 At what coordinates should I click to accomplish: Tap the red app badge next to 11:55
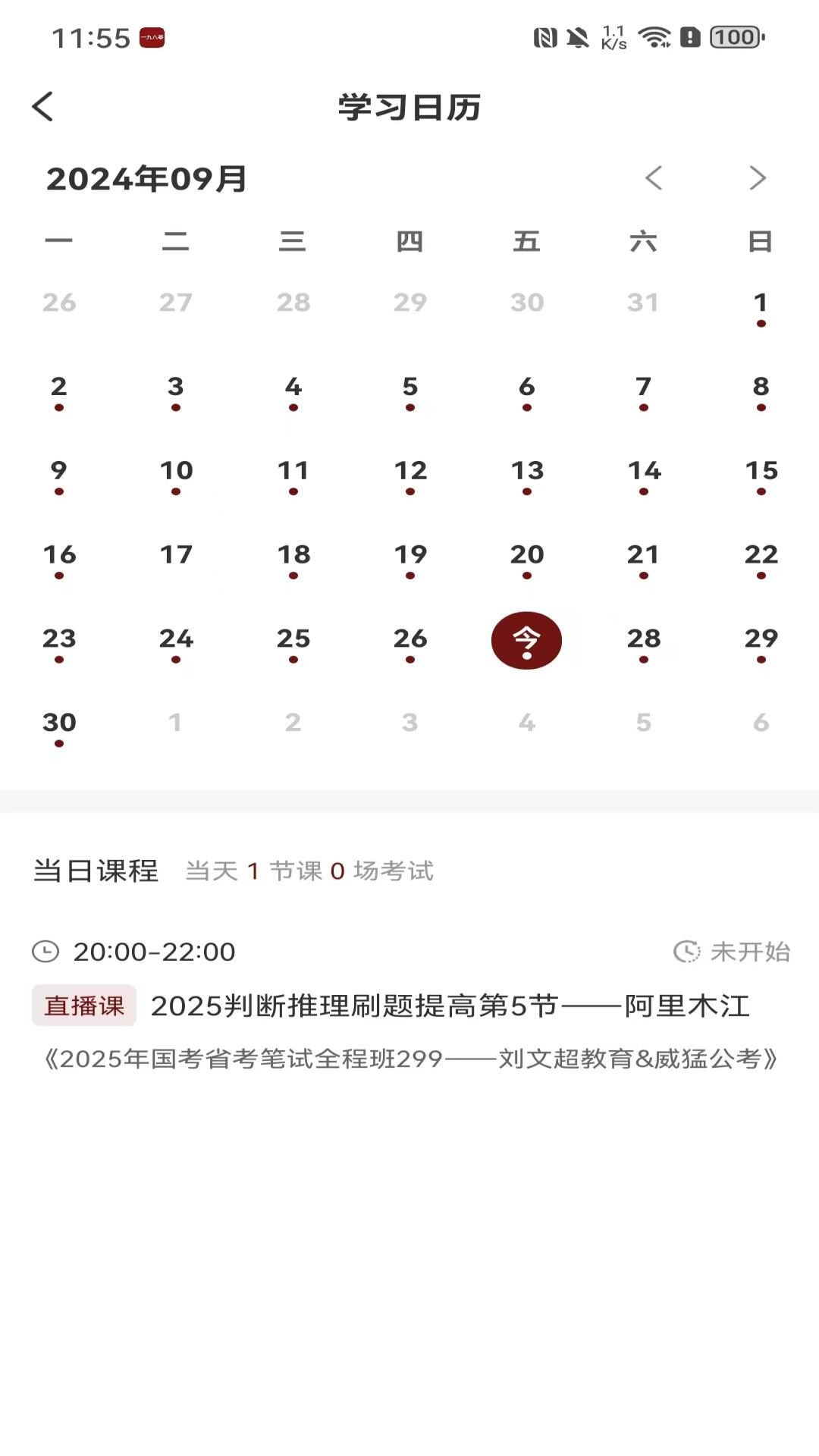click(151, 38)
